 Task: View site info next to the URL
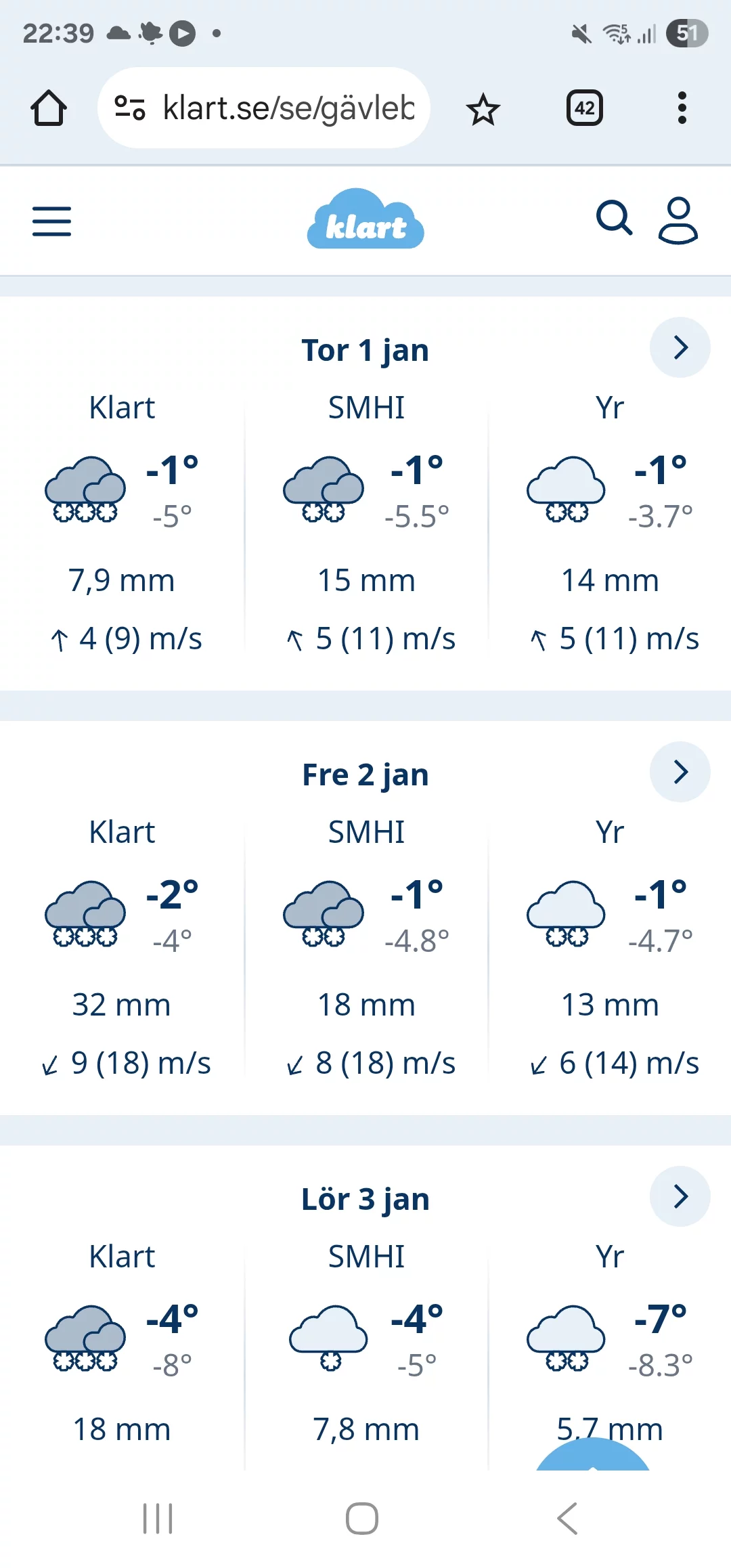(130, 108)
